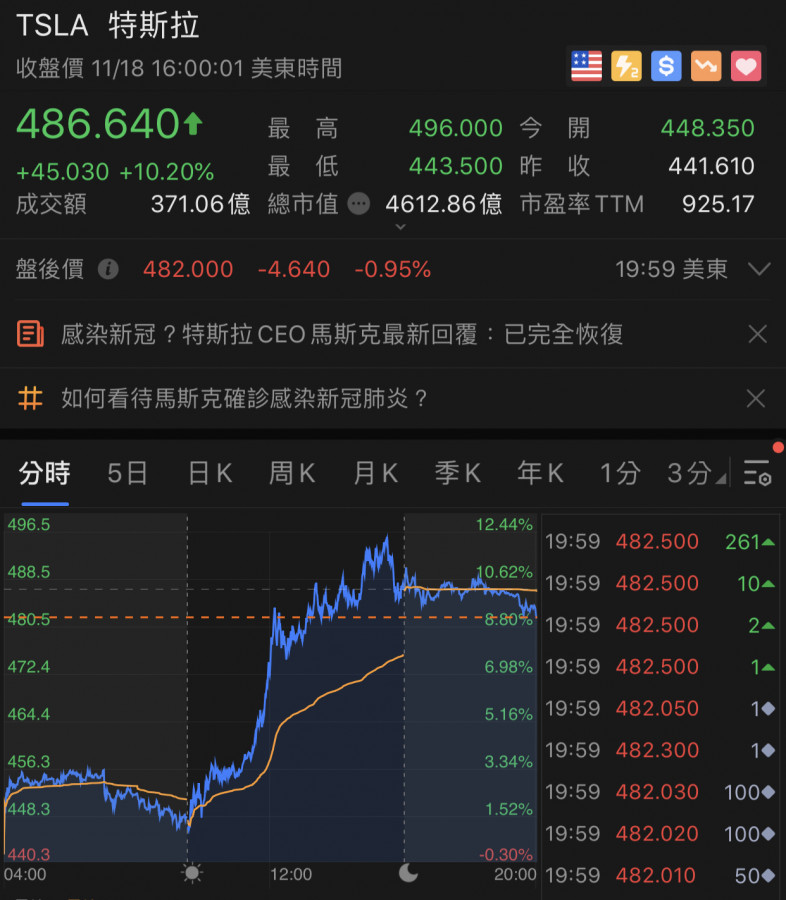
Task: Show info about 盤後價
Action: point(108,270)
